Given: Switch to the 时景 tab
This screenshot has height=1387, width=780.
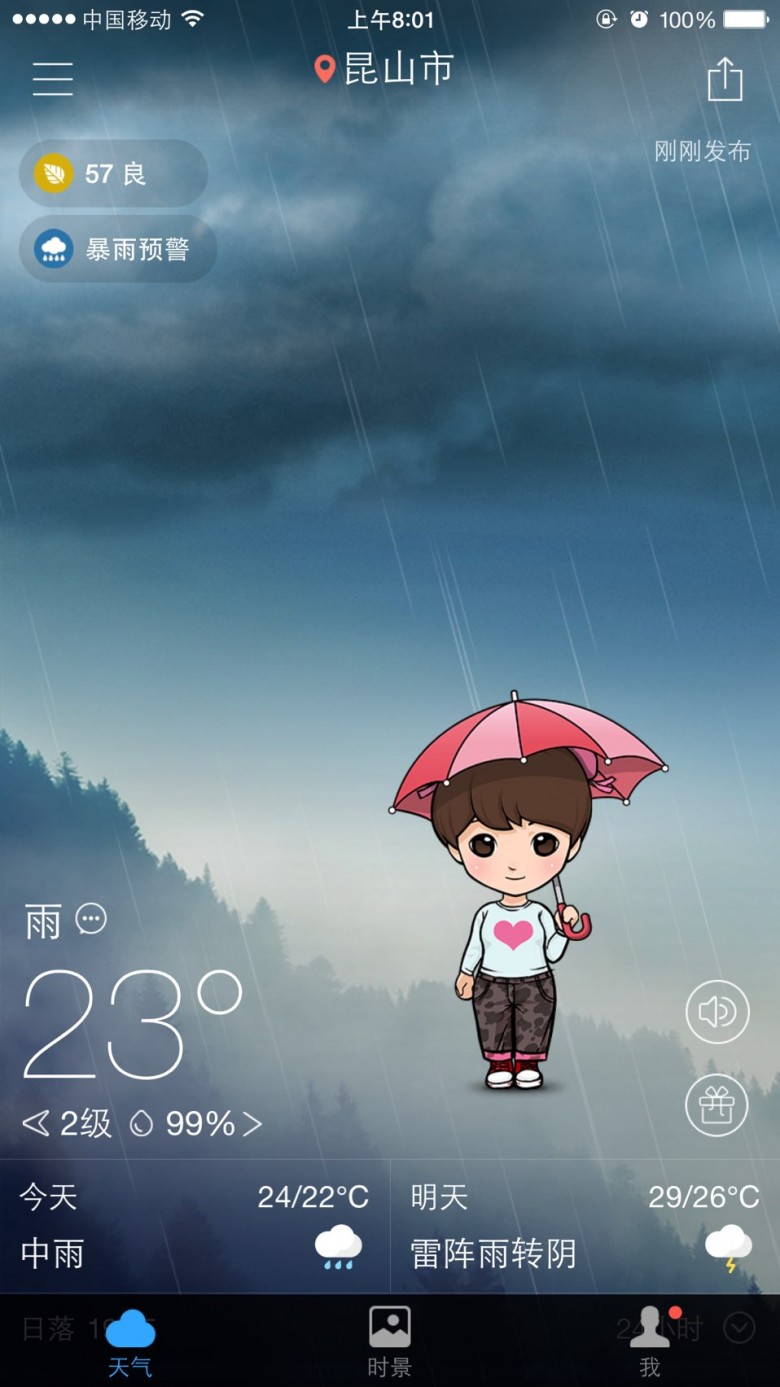Looking at the screenshot, I should (x=389, y=1340).
